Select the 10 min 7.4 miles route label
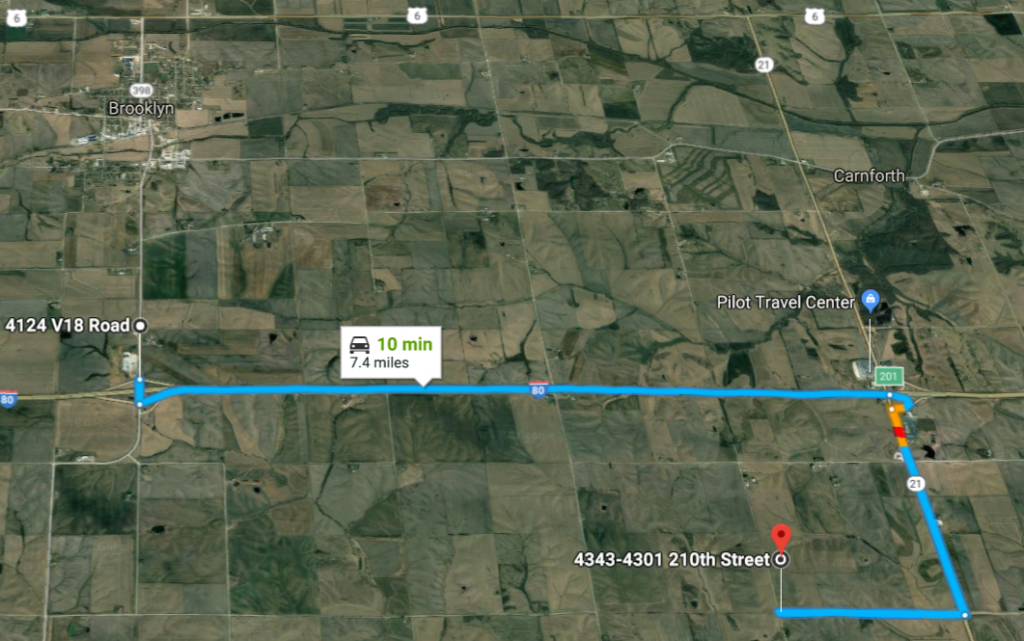The width and height of the screenshot is (1024, 641). [x=390, y=352]
